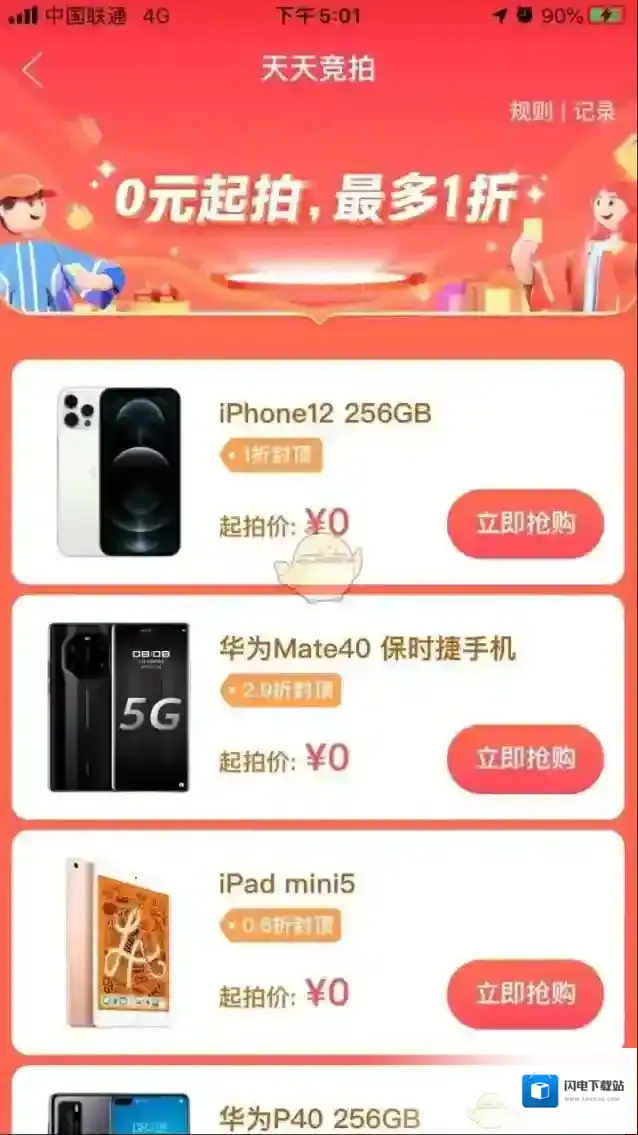Viewport: 638px width, 1135px height.
Task: Tap 立即抢购 for iPad mini5
Action: click(525, 994)
